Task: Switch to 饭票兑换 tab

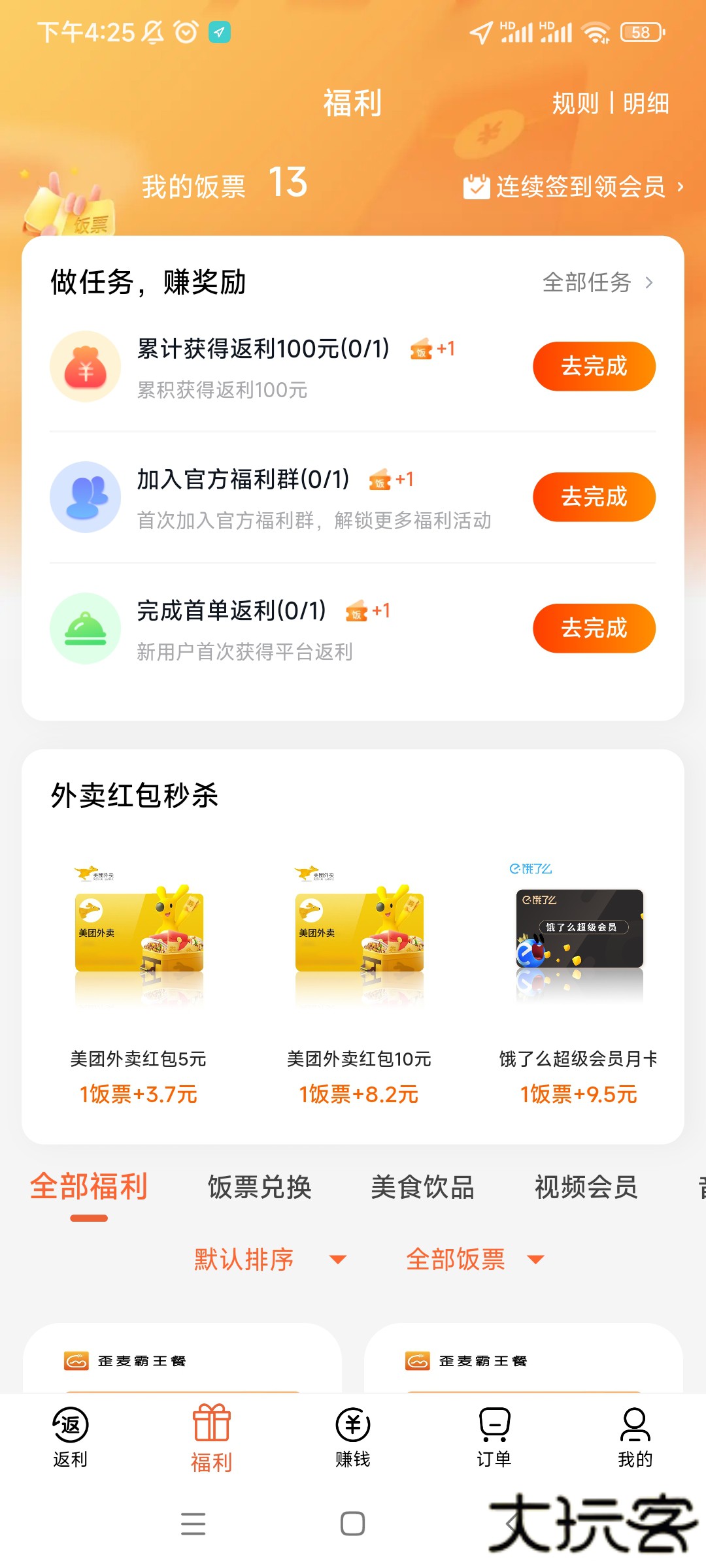Action: click(x=260, y=1187)
